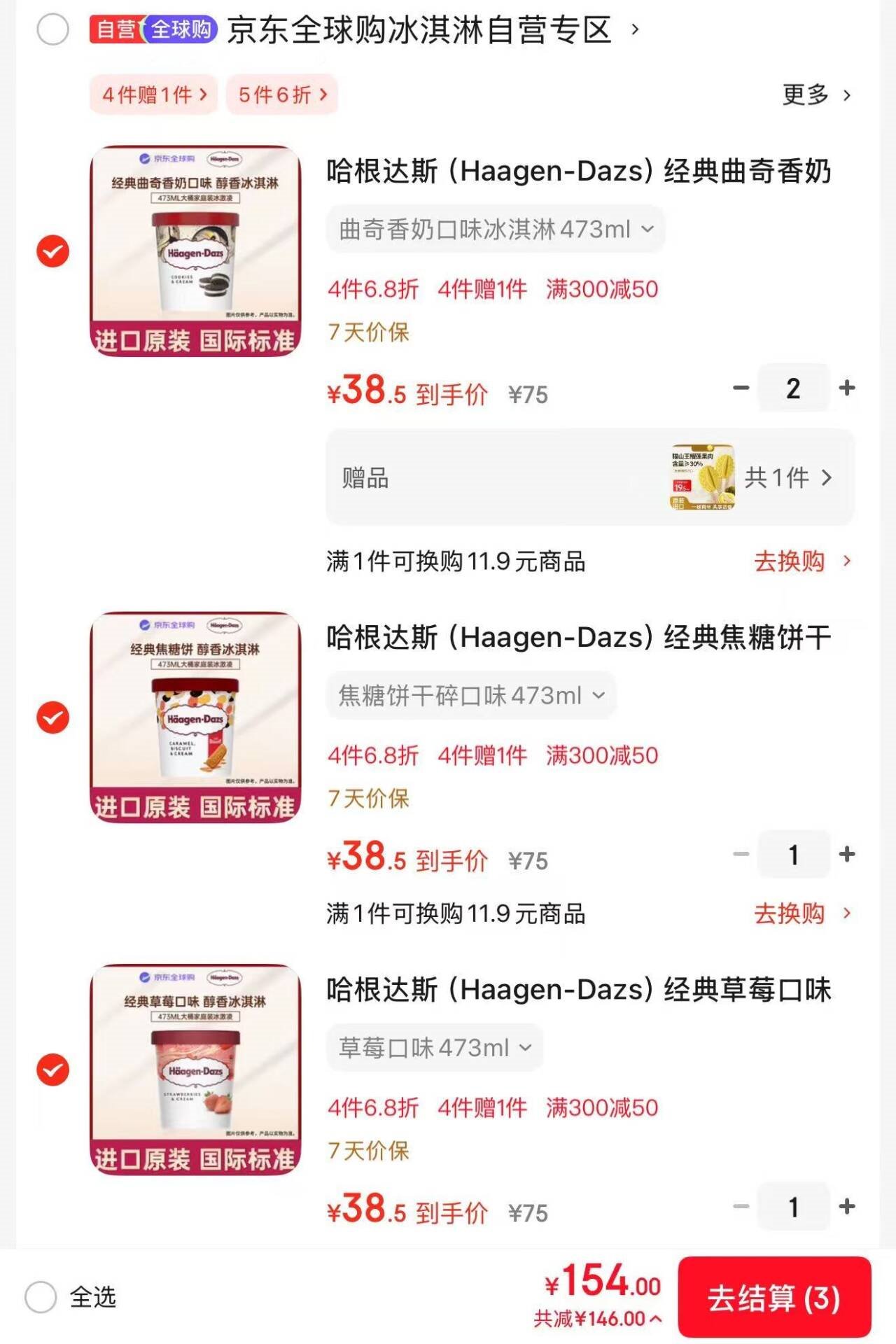Change the 焦糖饼干碎口味473ml variant
Image resolution: width=896 pixels, height=1344 pixels.
coord(471,695)
